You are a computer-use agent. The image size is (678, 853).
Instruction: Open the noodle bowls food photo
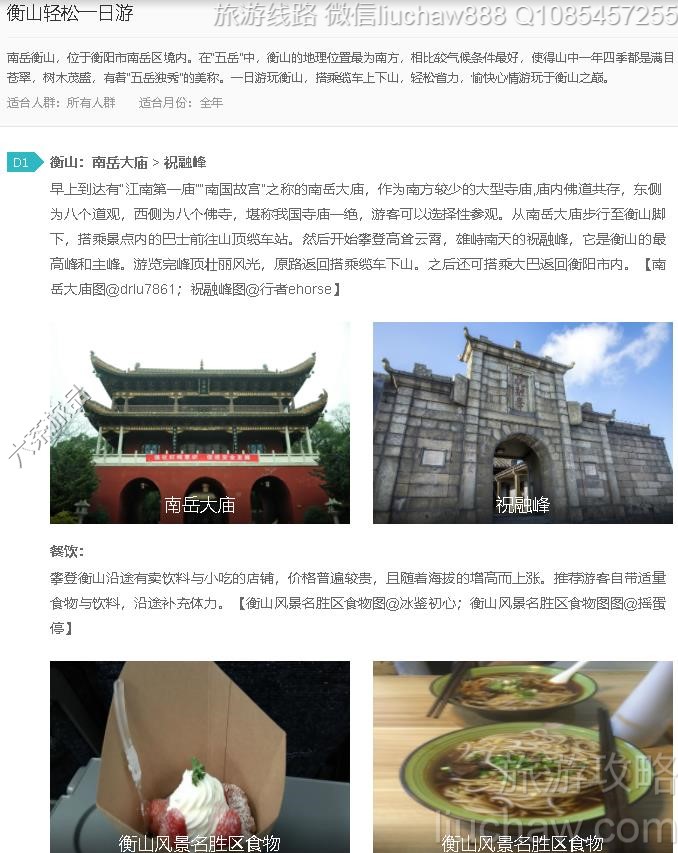pyautogui.click(x=522, y=755)
